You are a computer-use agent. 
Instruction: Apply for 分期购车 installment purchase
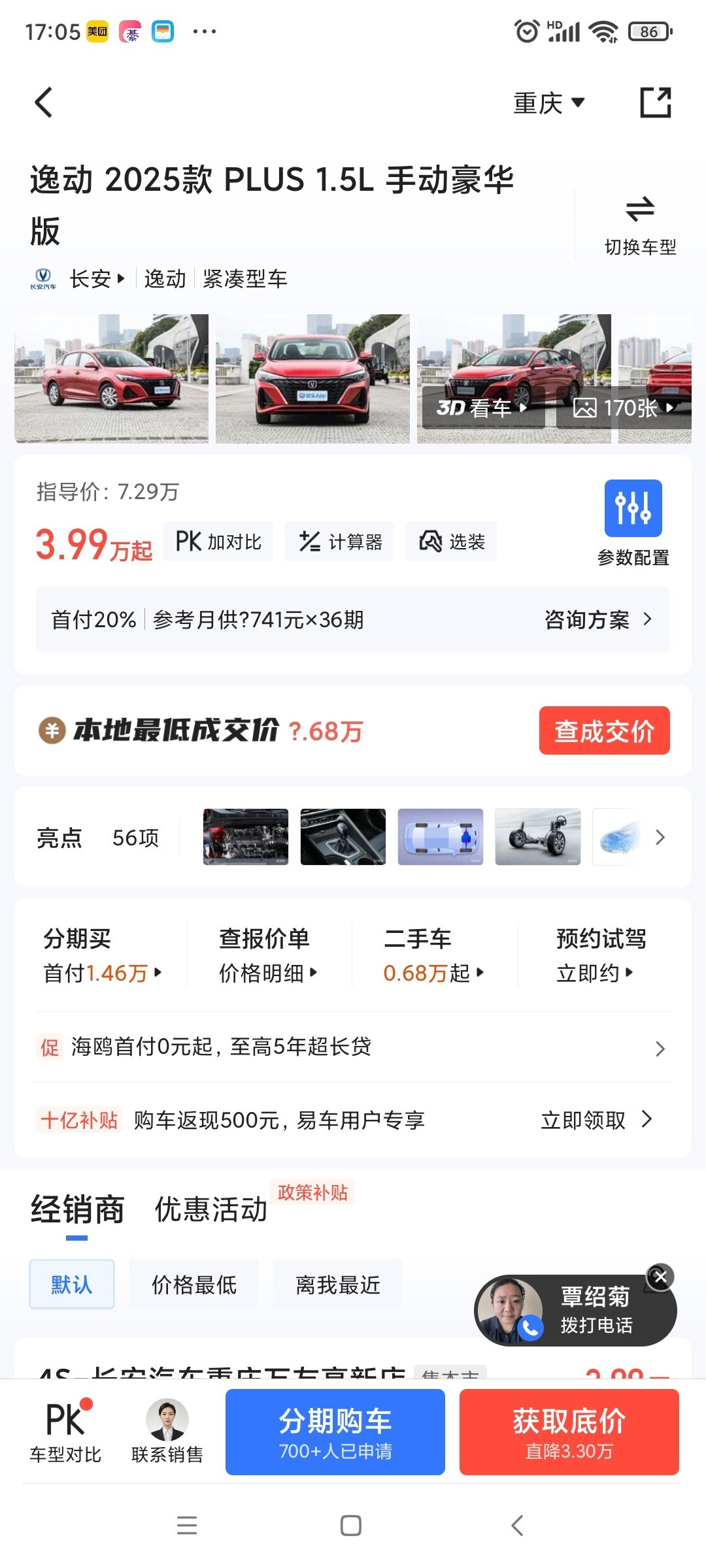tap(335, 1431)
